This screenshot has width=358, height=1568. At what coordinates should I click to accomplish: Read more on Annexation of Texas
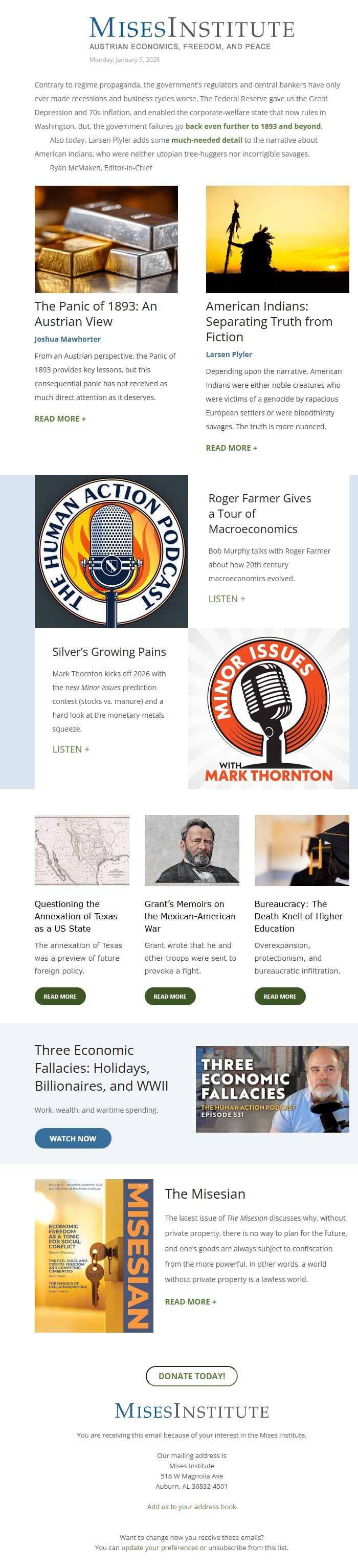[60, 997]
